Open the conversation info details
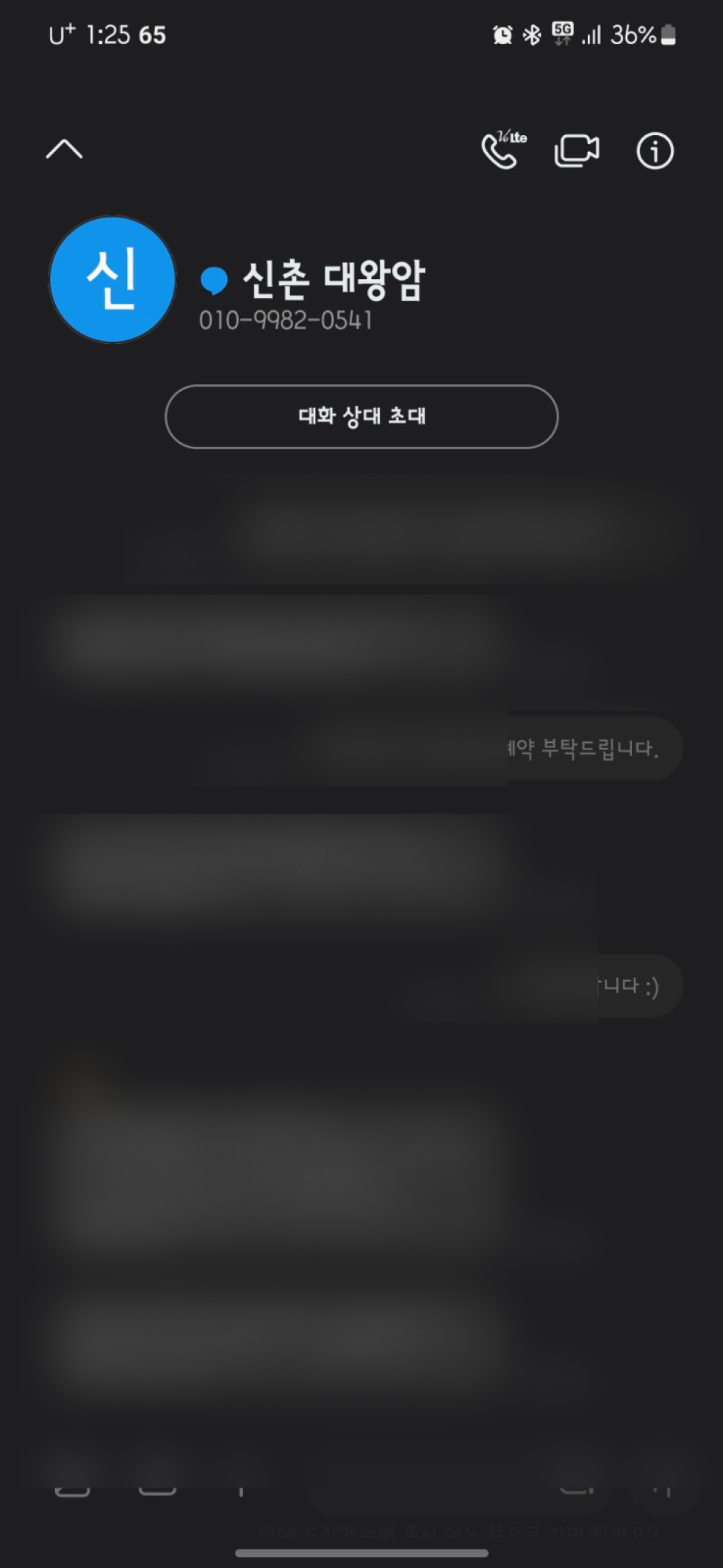The width and height of the screenshot is (723, 1568). [654, 151]
